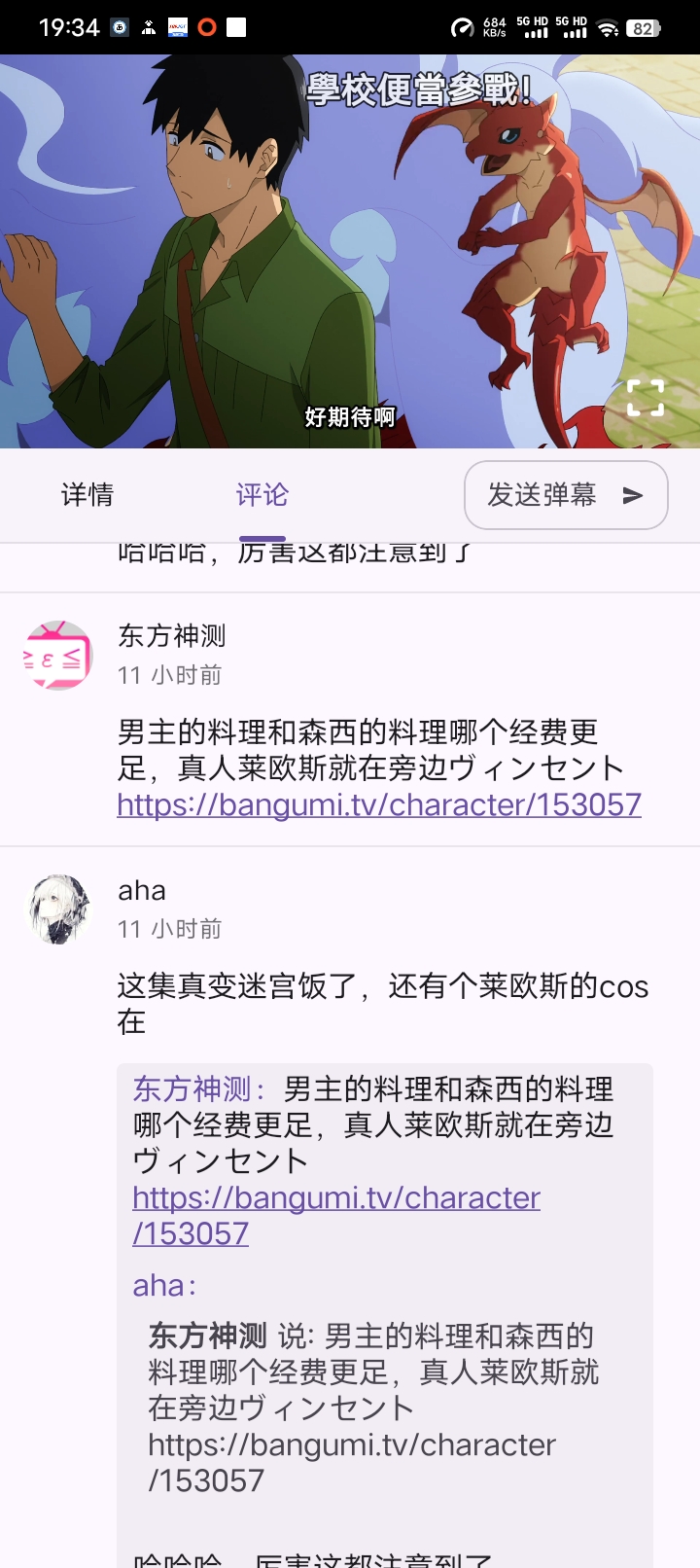Switch to the 详情 tab

coord(87,495)
